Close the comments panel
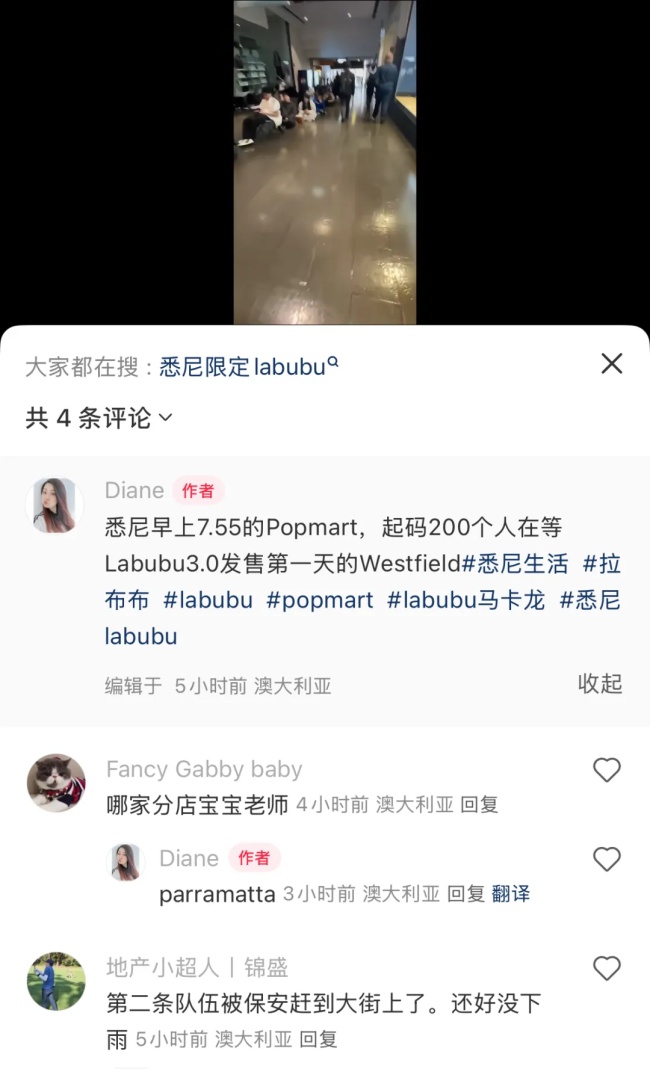The width and height of the screenshot is (650, 1069). [612, 363]
